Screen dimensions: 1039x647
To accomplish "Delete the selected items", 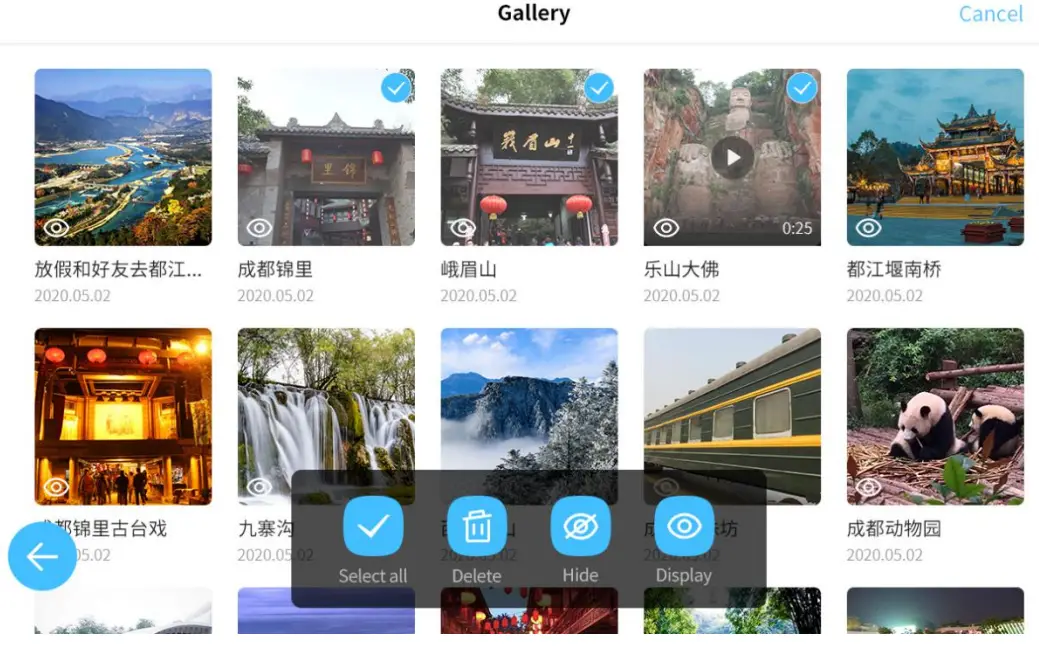I will tap(477, 527).
